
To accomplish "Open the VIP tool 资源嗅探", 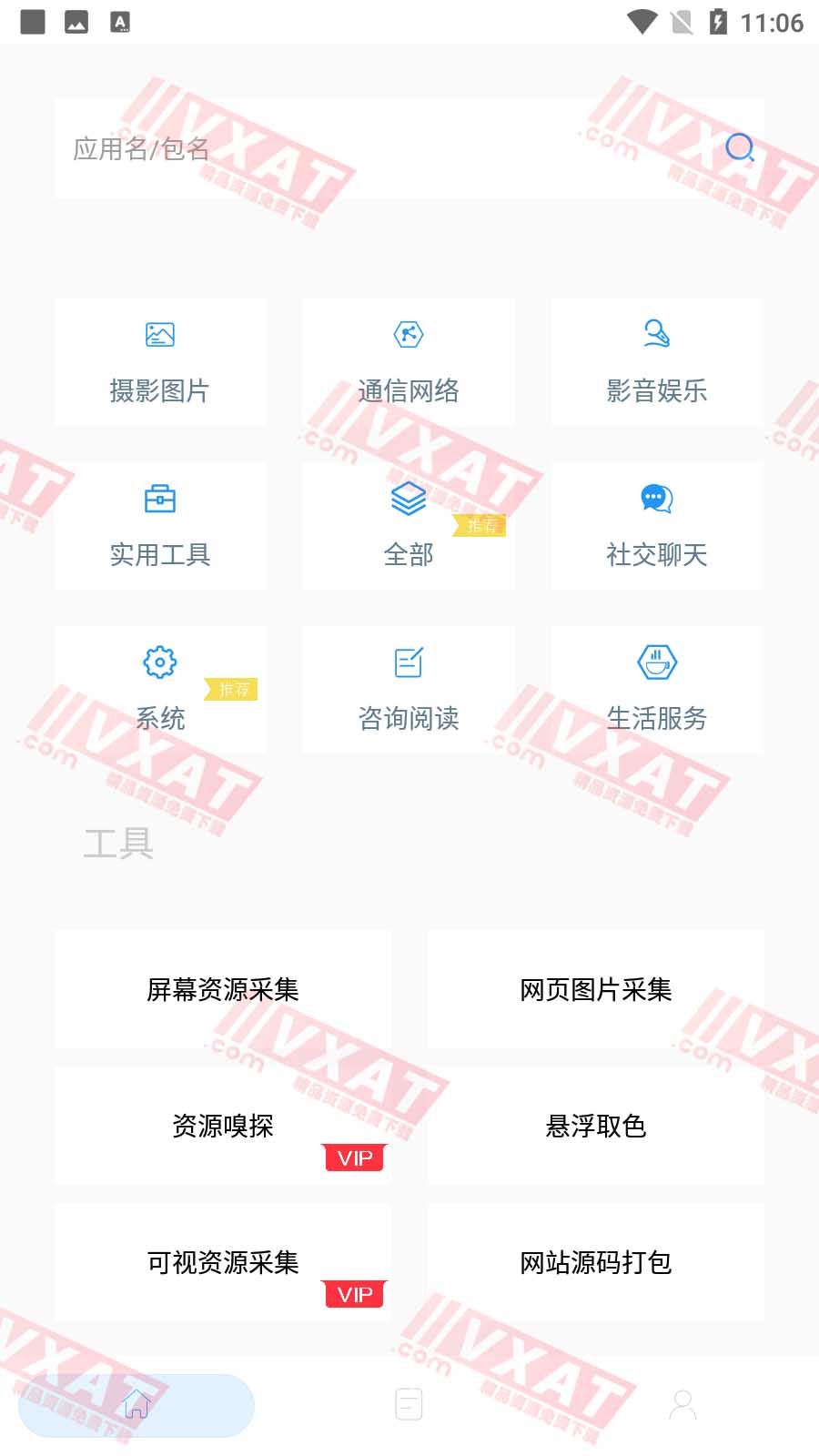I will 222,1127.
